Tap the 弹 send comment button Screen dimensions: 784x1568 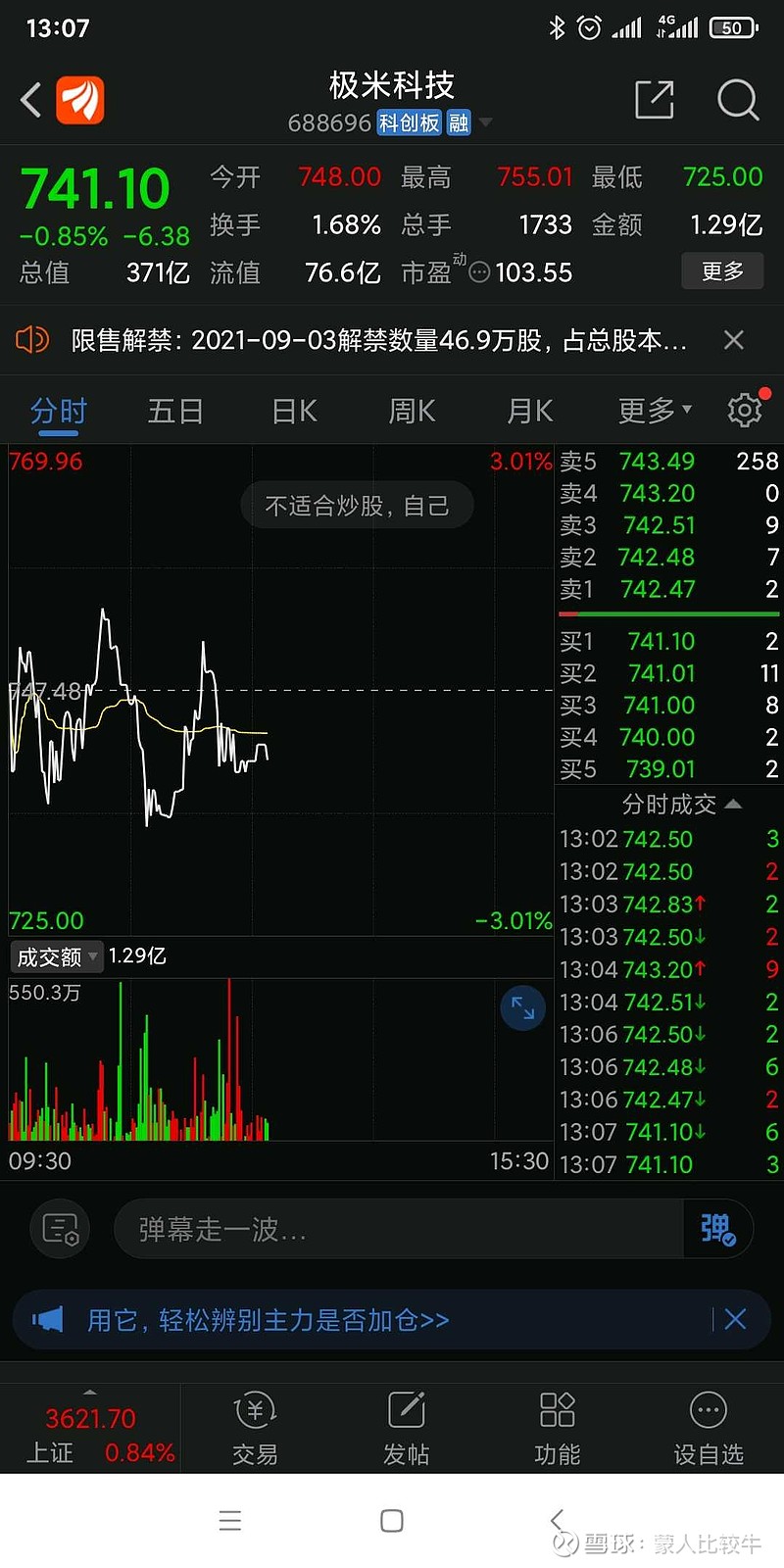719,1228
